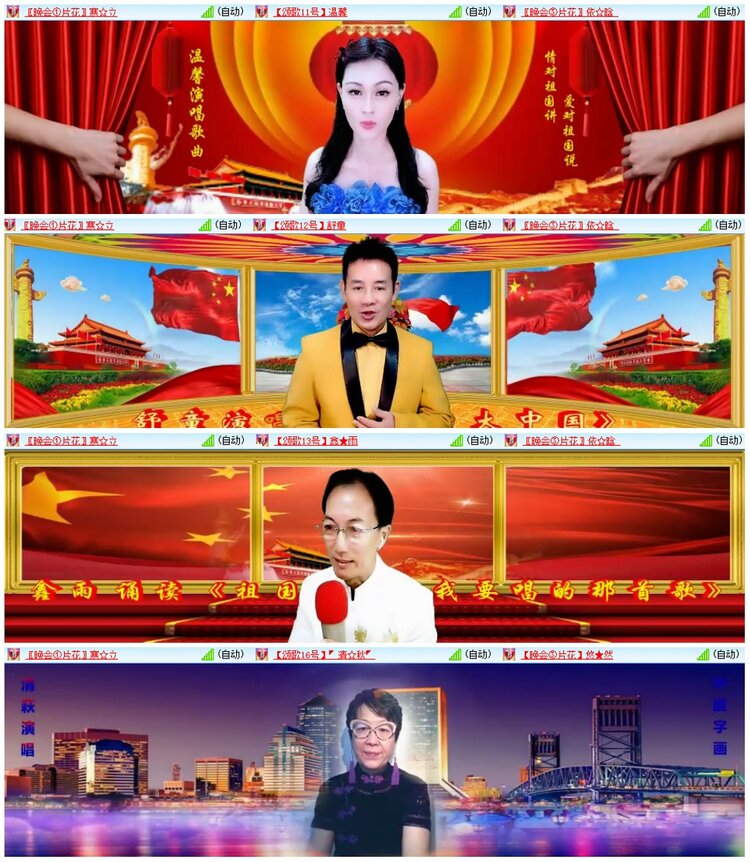Open the 【颂歌11号】温馨 channel link
The height and width of the screenshot is (862, 750).
click(310, 13)
